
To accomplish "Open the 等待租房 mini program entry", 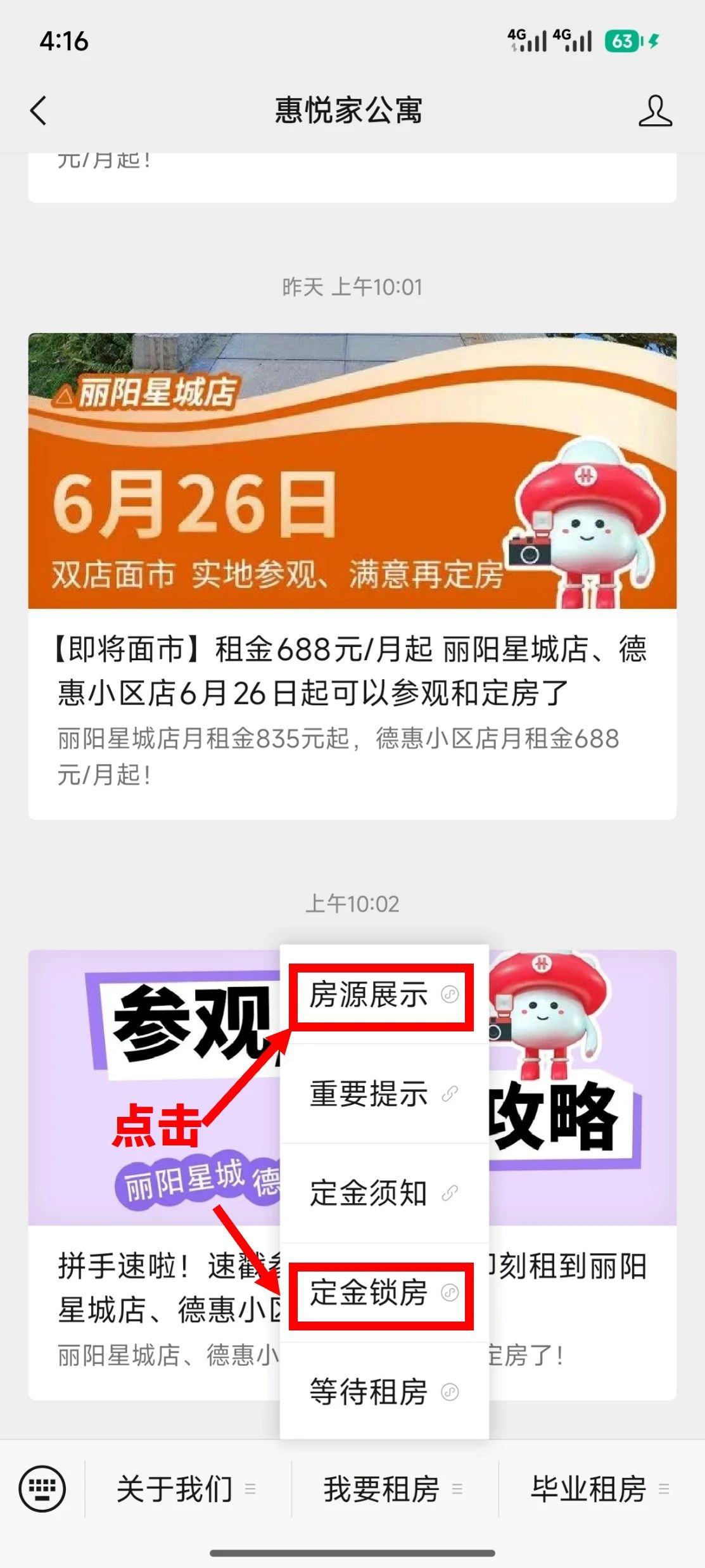I will (x=381, y=1392).
